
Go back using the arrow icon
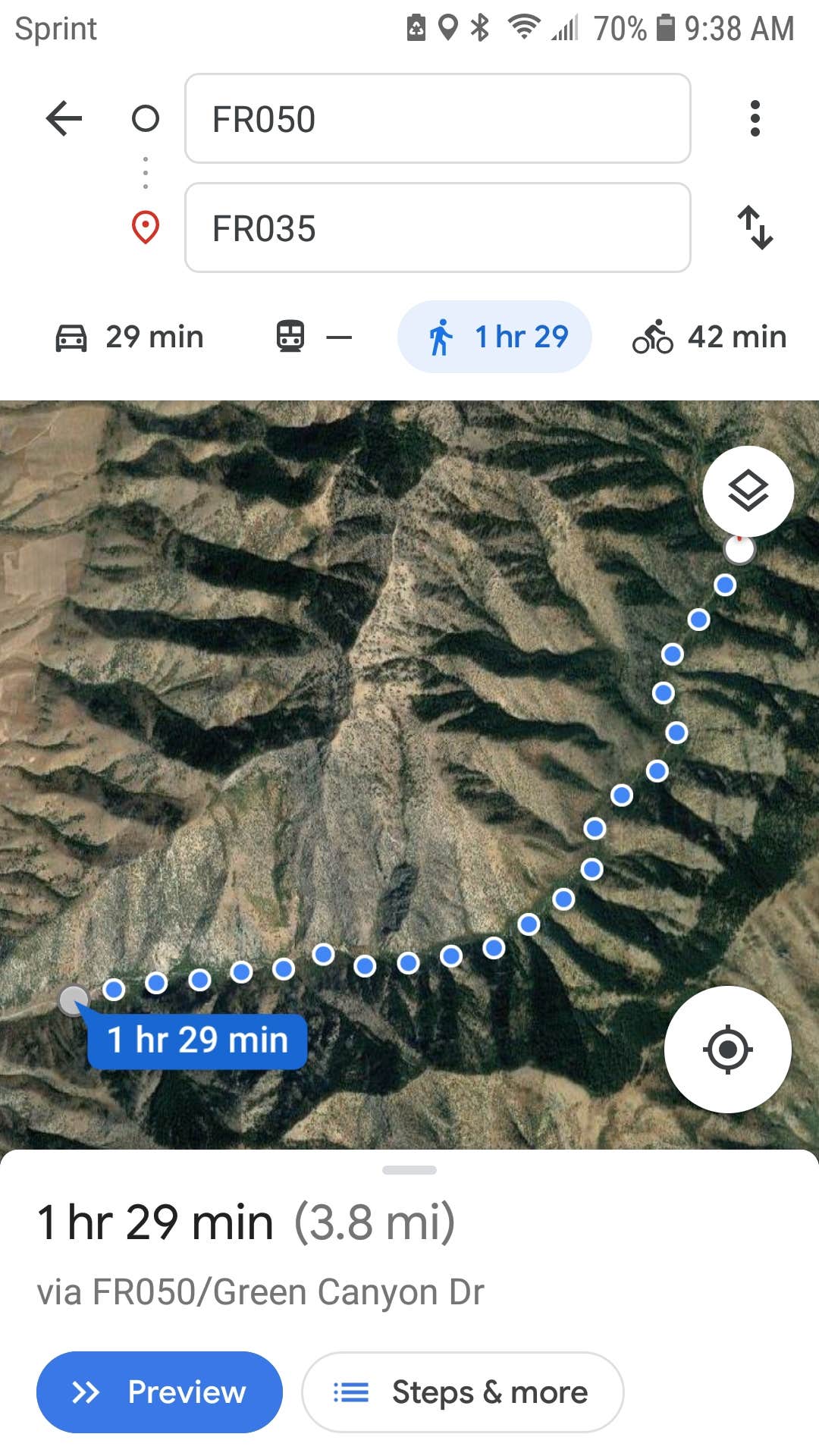64,118
